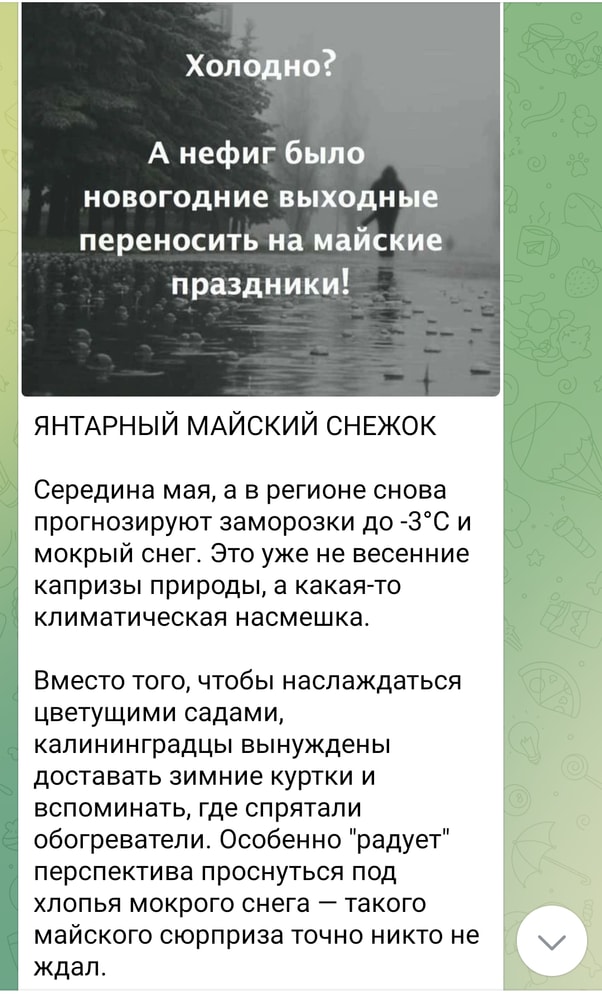Viewport: 602px width, 1000px height.
Task: Jump to the latest messages with the down arrow
Action: click(x=550, y=942)
